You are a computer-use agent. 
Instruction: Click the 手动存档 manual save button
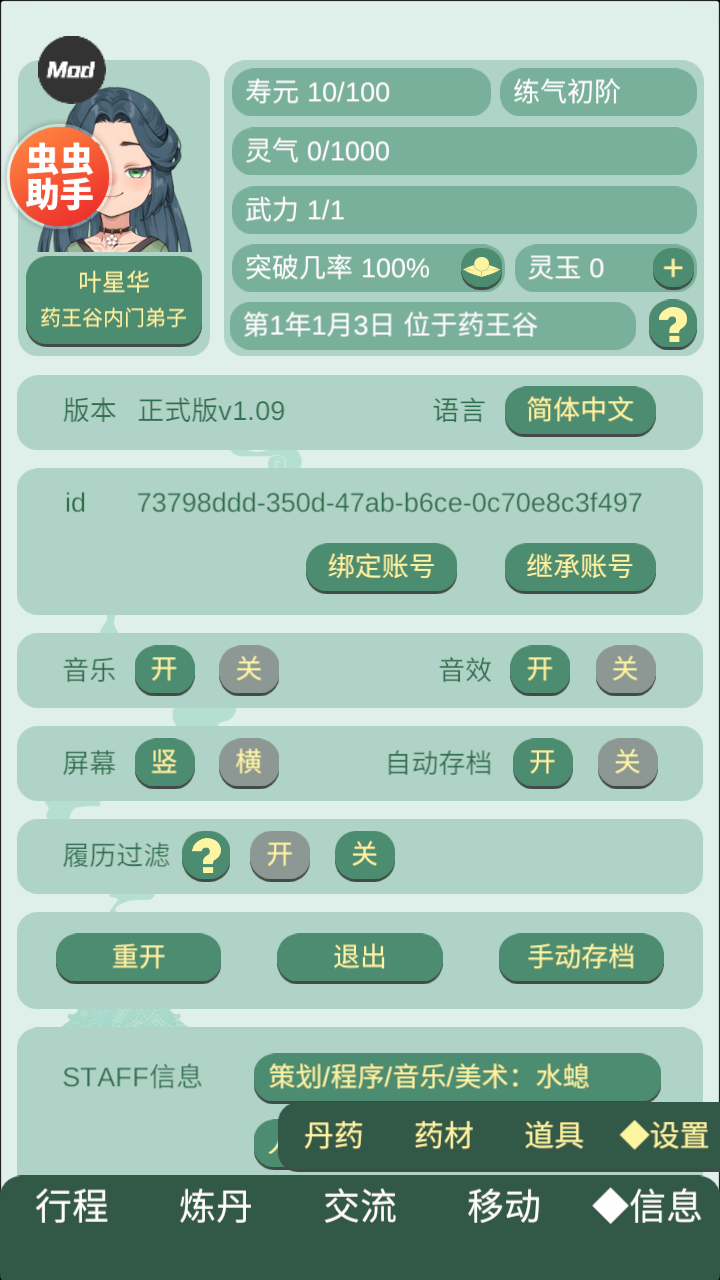tap(581, 958)
